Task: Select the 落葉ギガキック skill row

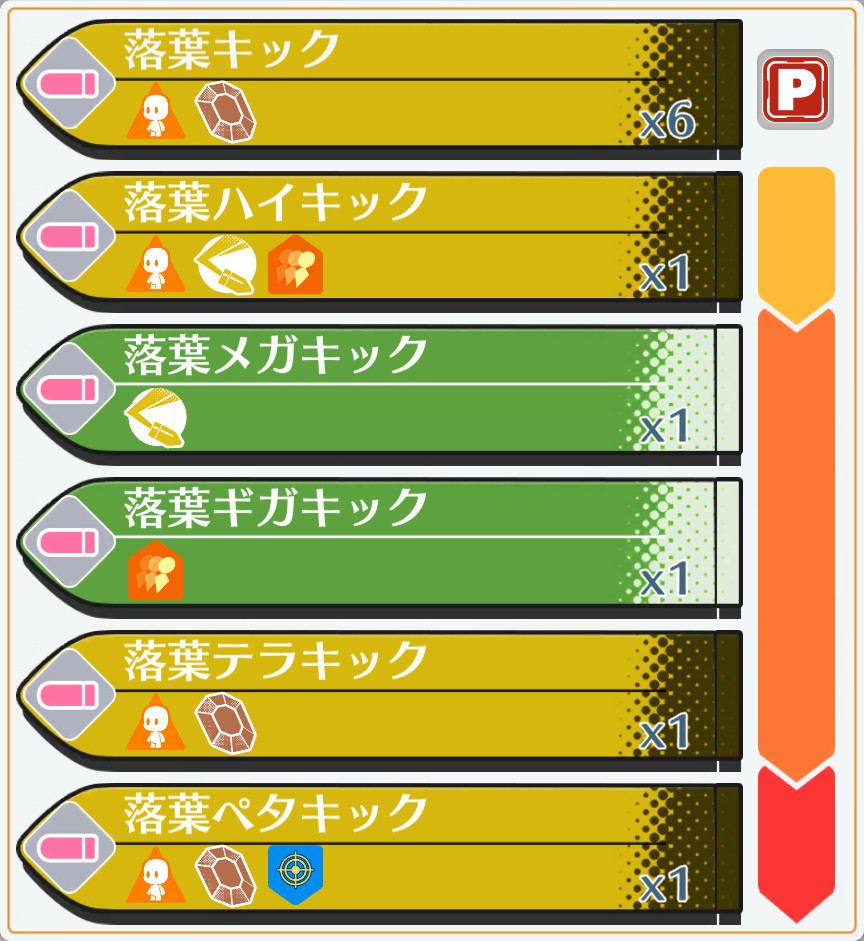Action: coord(380,545)
